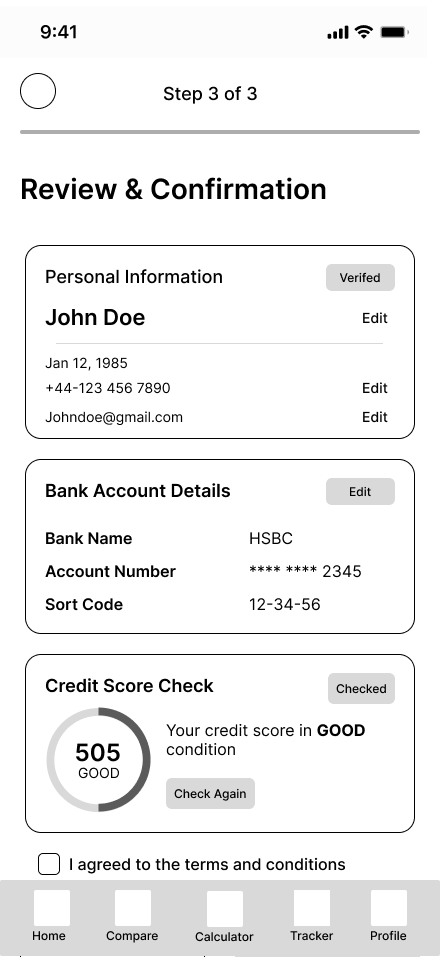Edit the name John Doe
440x957 pixels.
click(375, 318)
